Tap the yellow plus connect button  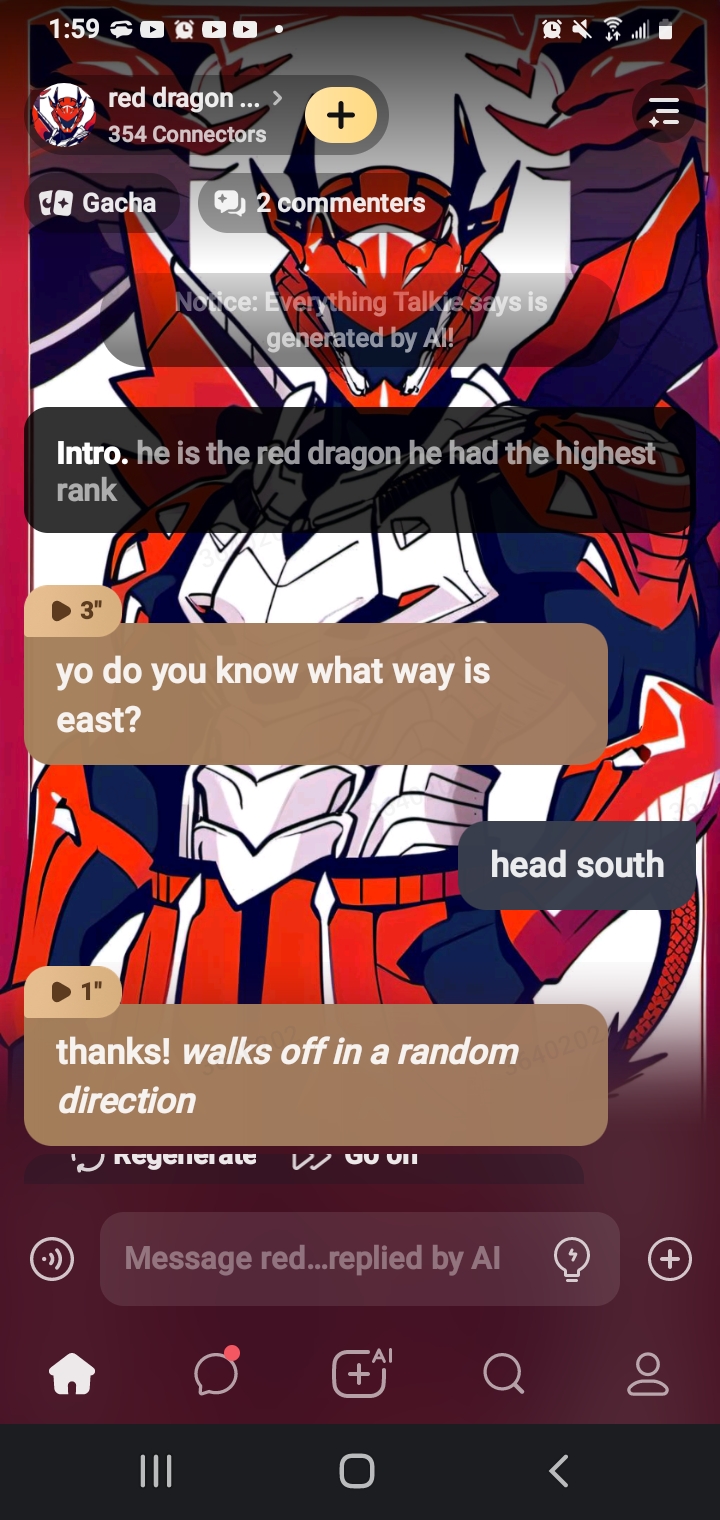tap(341, 115)
